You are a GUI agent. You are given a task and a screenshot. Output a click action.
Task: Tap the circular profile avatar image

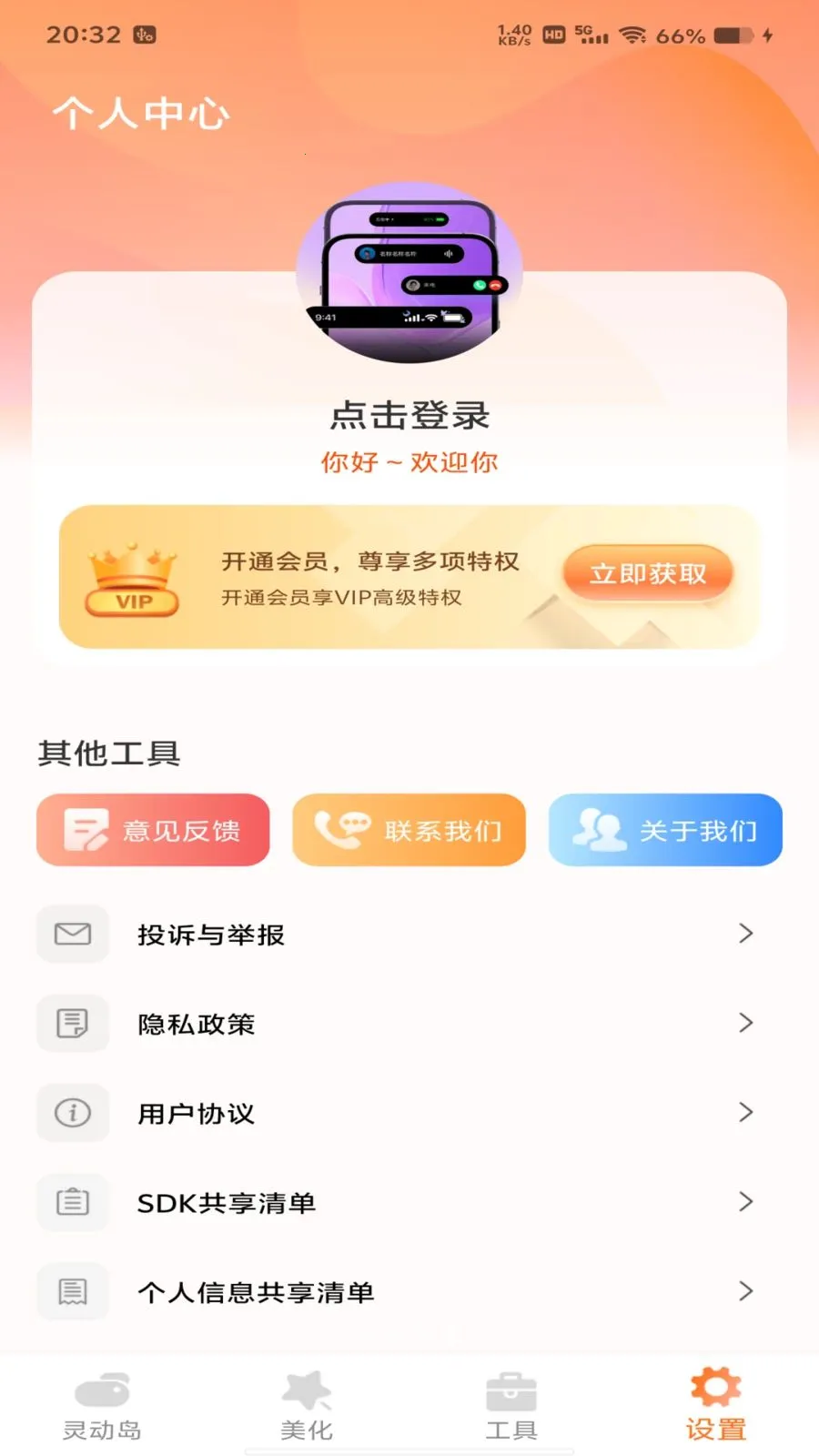(x=409, y=270)
